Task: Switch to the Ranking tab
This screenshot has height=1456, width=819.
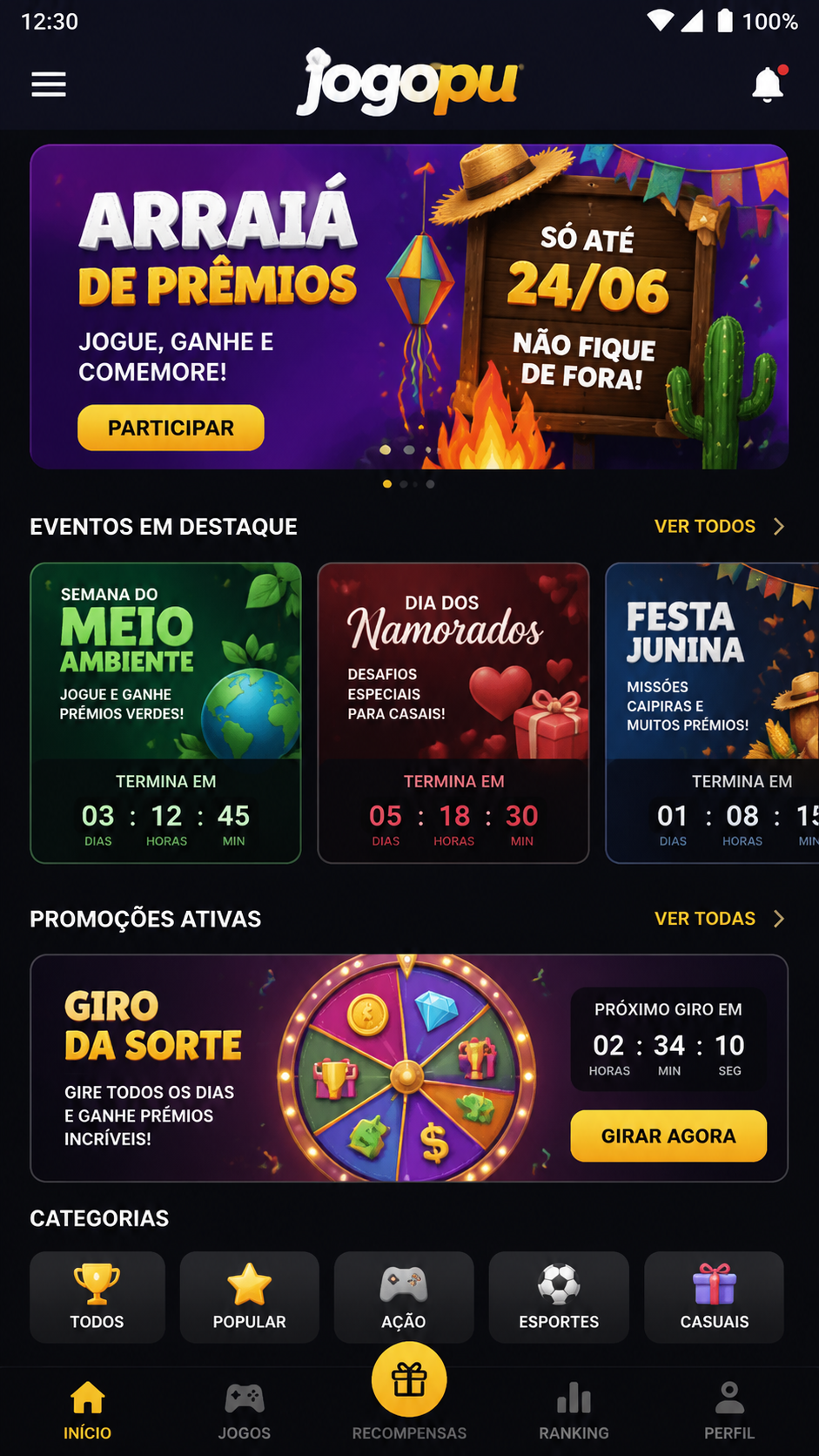Action: [574, 1411]
